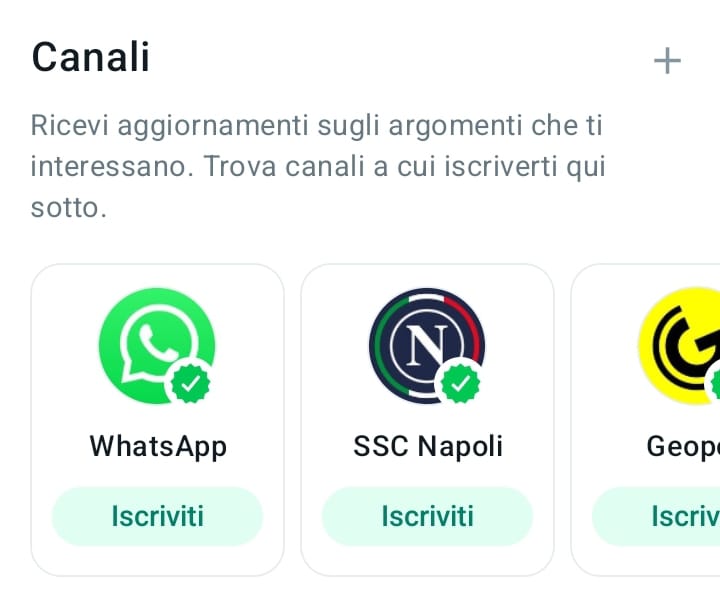Tap the plus icon next to Canali
Screen dimensions: 720x591
(x=666, y=61)
